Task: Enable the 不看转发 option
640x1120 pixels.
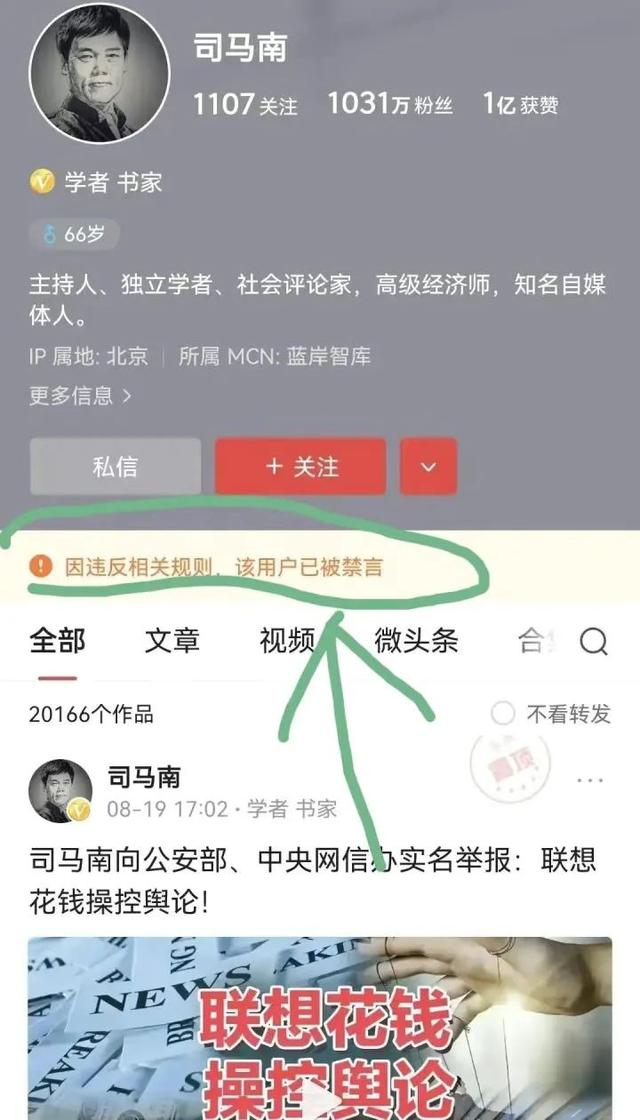Action: [x=551, y=713]
